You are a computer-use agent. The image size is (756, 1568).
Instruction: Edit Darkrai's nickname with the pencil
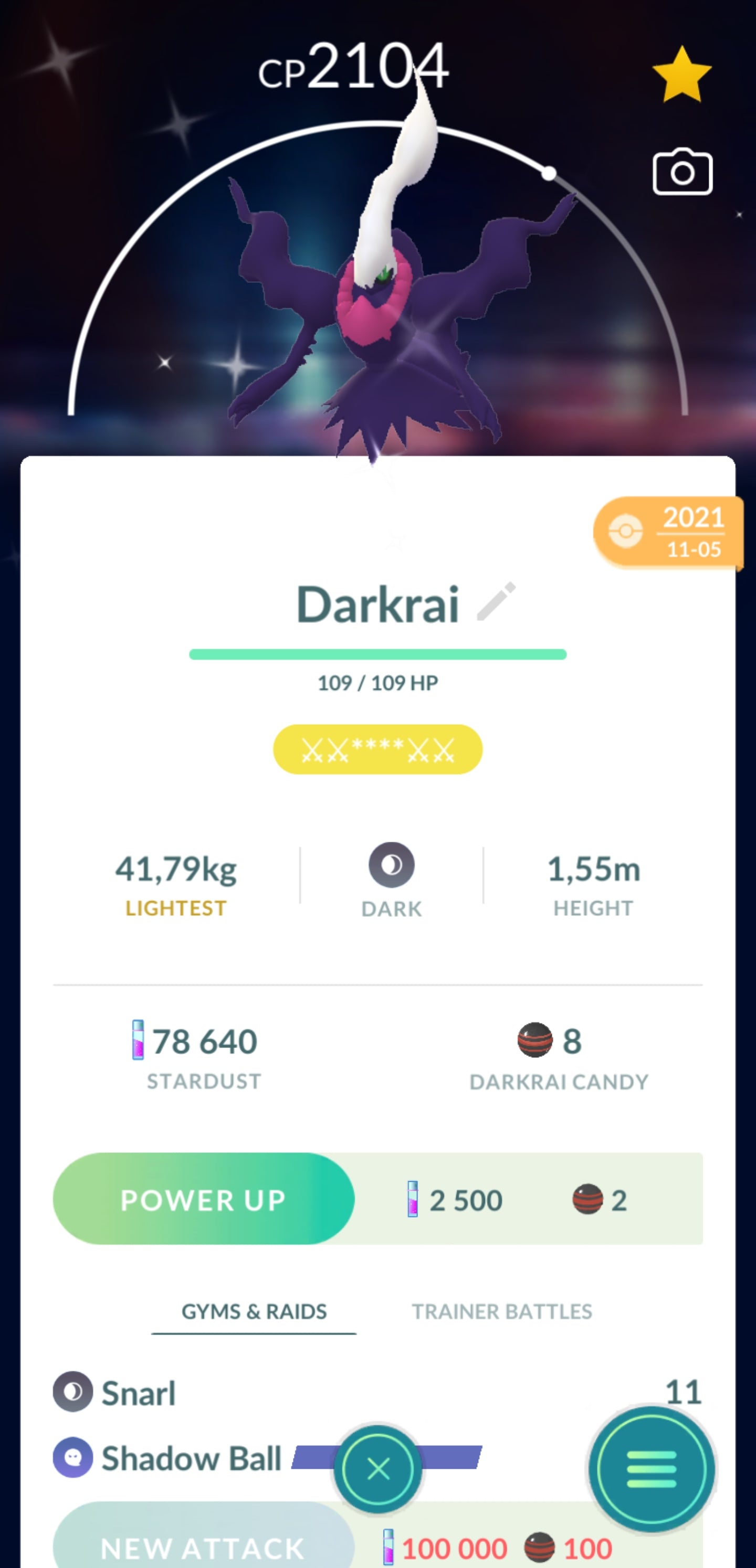tap(496, 602)
